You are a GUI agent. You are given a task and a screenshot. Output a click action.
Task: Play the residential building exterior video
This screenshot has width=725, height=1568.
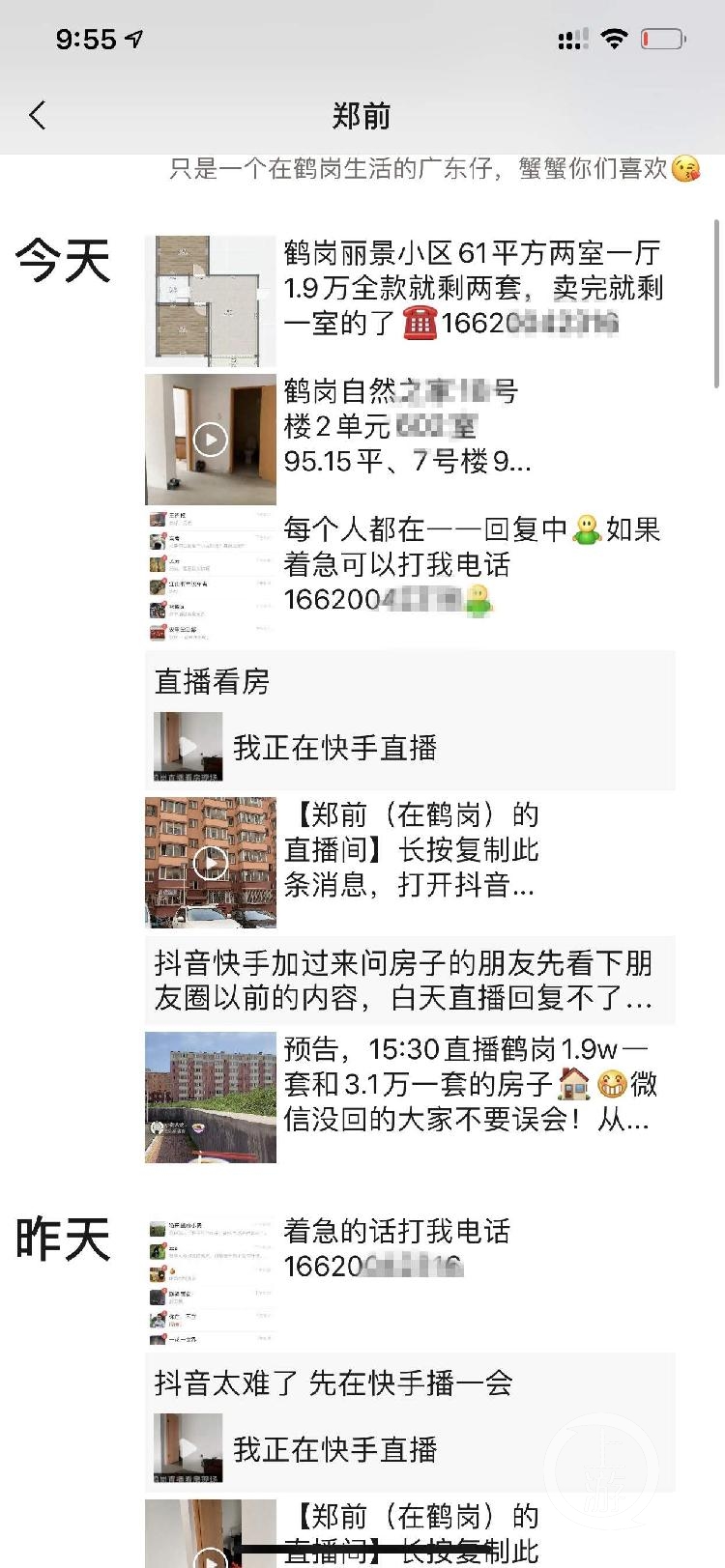click(209, 863)
